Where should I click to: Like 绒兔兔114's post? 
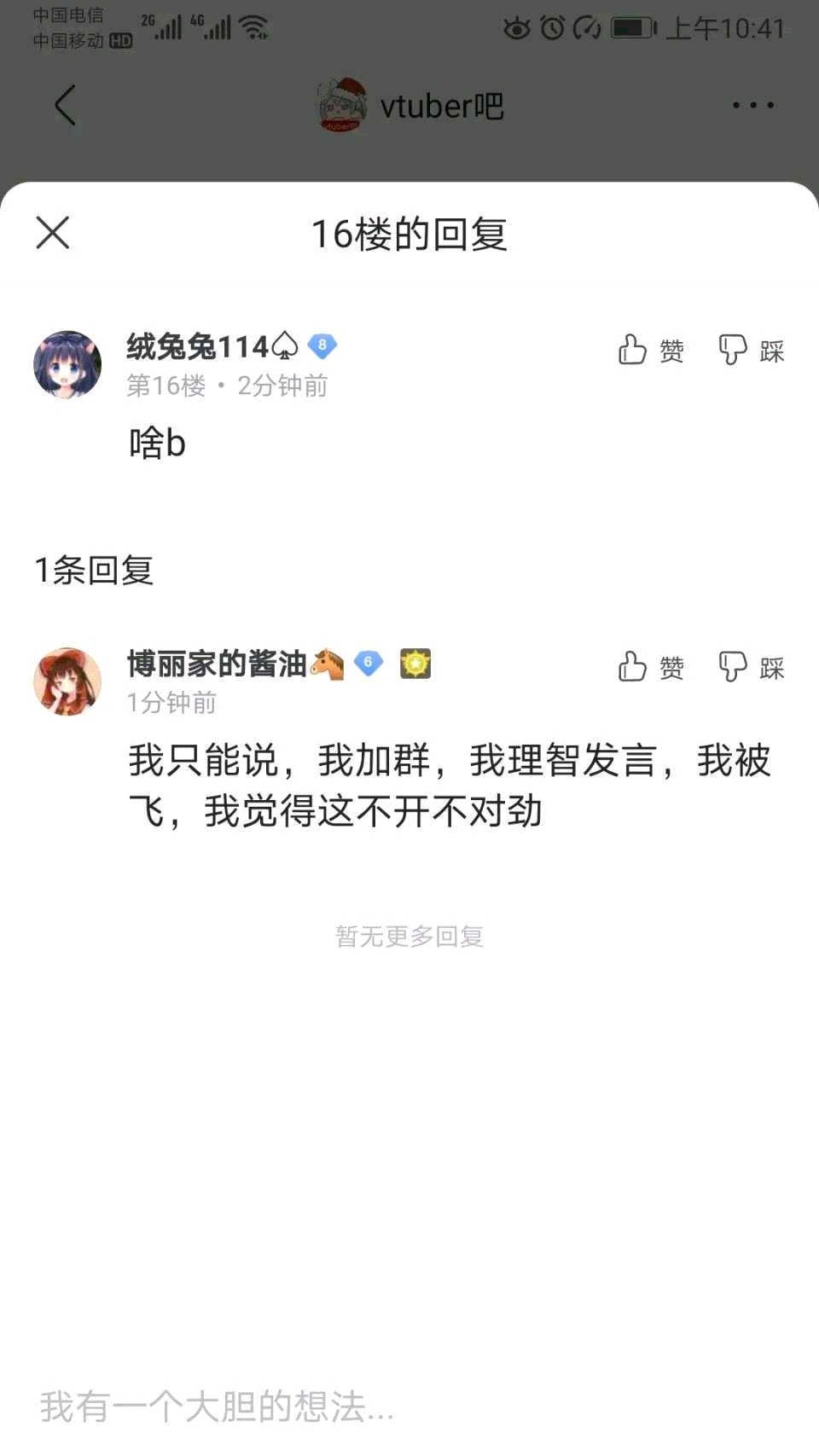651,350
